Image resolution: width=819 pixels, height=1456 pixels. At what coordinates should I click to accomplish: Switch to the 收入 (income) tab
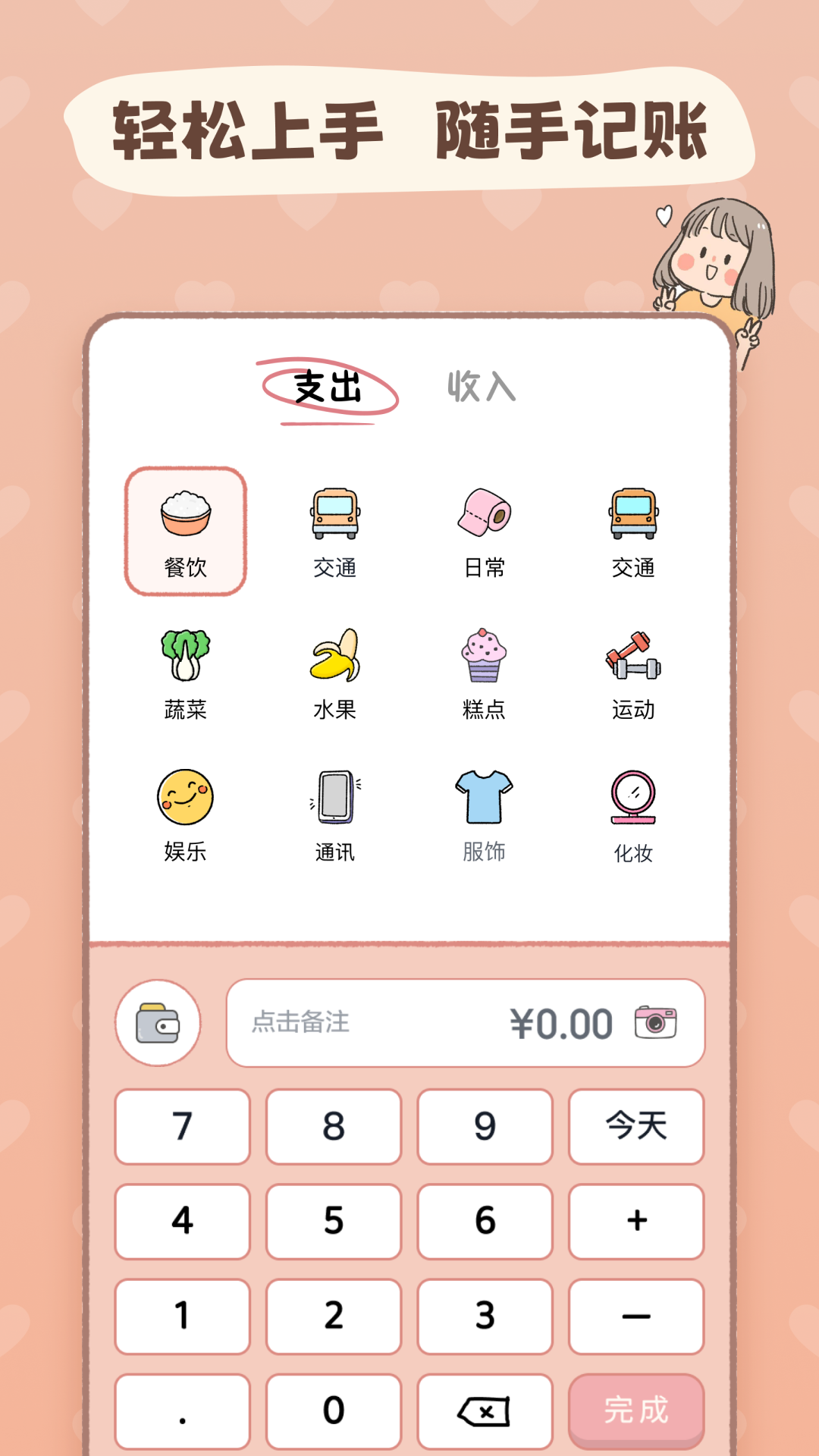(x=480, y=388)
